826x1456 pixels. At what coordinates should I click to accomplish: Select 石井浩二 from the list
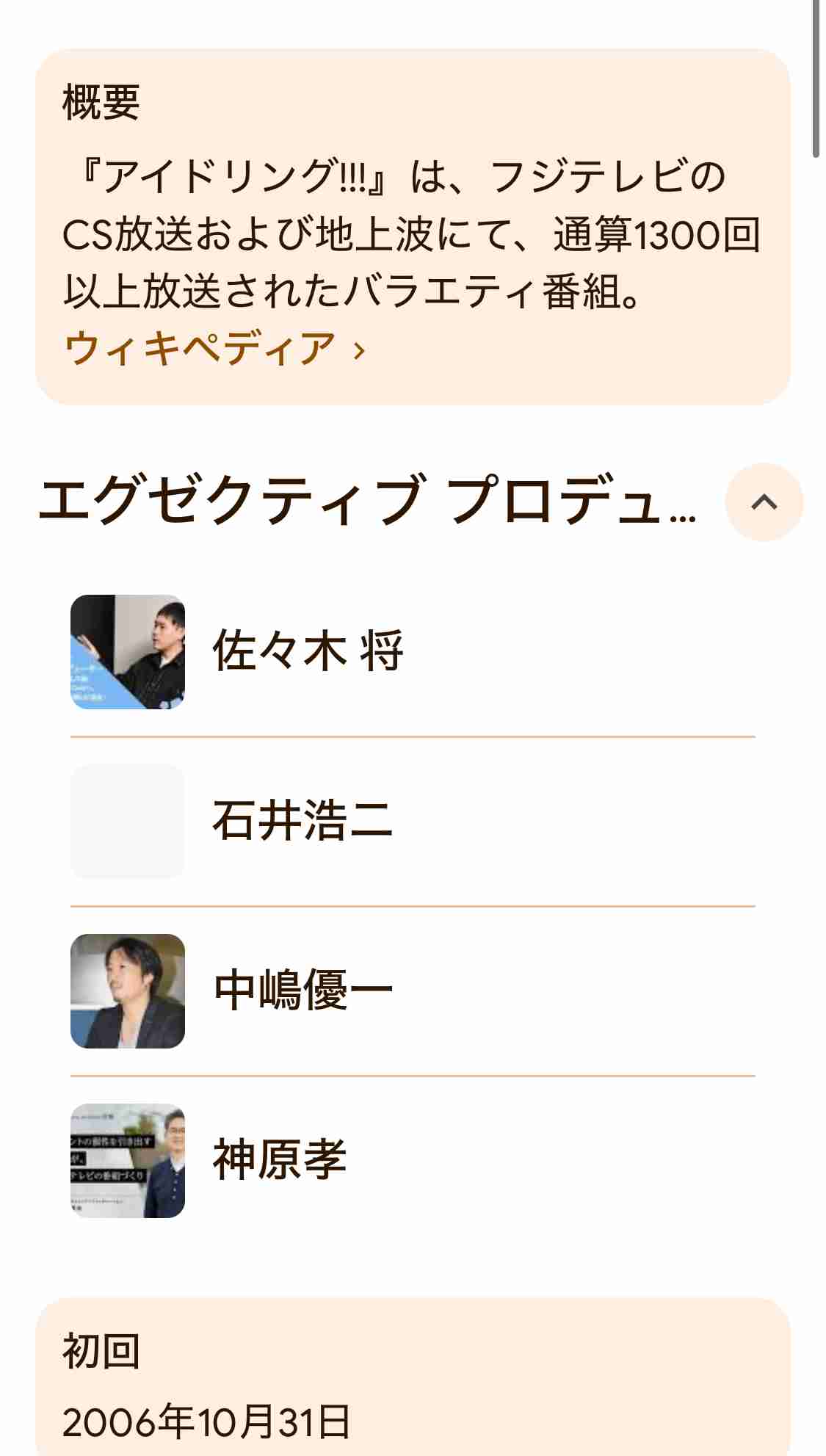click(x=413, y=822)
